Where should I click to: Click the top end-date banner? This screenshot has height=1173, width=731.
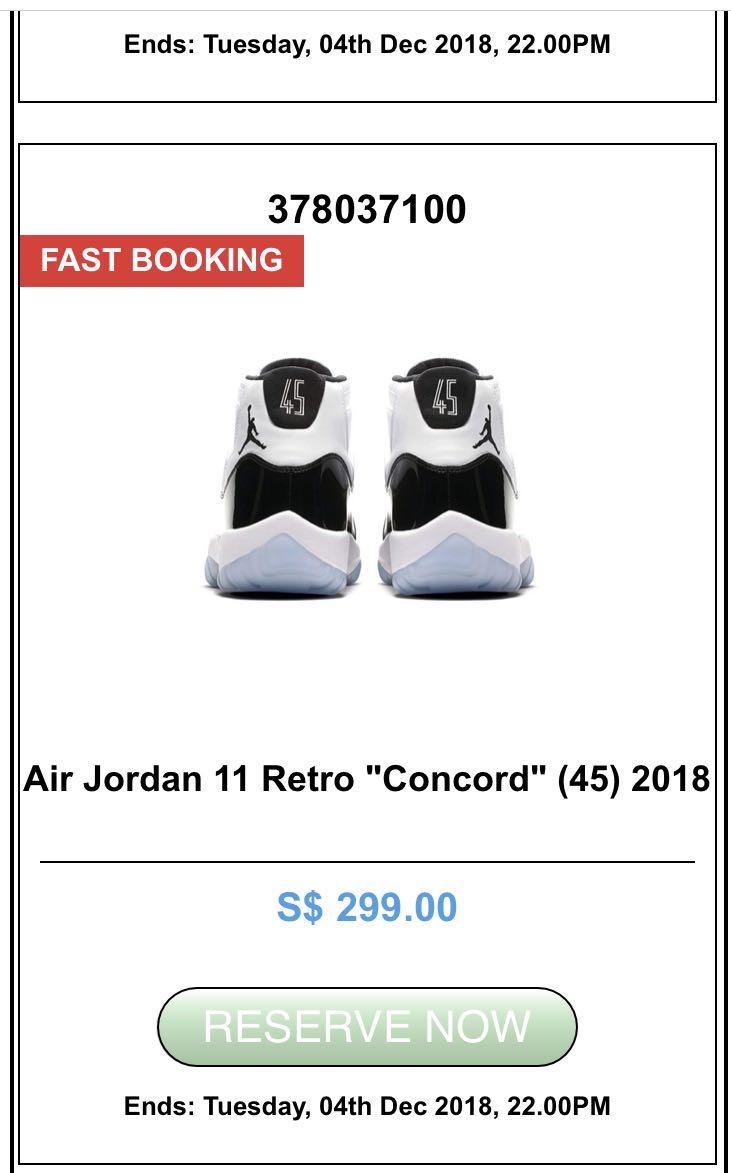pos(367,44)
